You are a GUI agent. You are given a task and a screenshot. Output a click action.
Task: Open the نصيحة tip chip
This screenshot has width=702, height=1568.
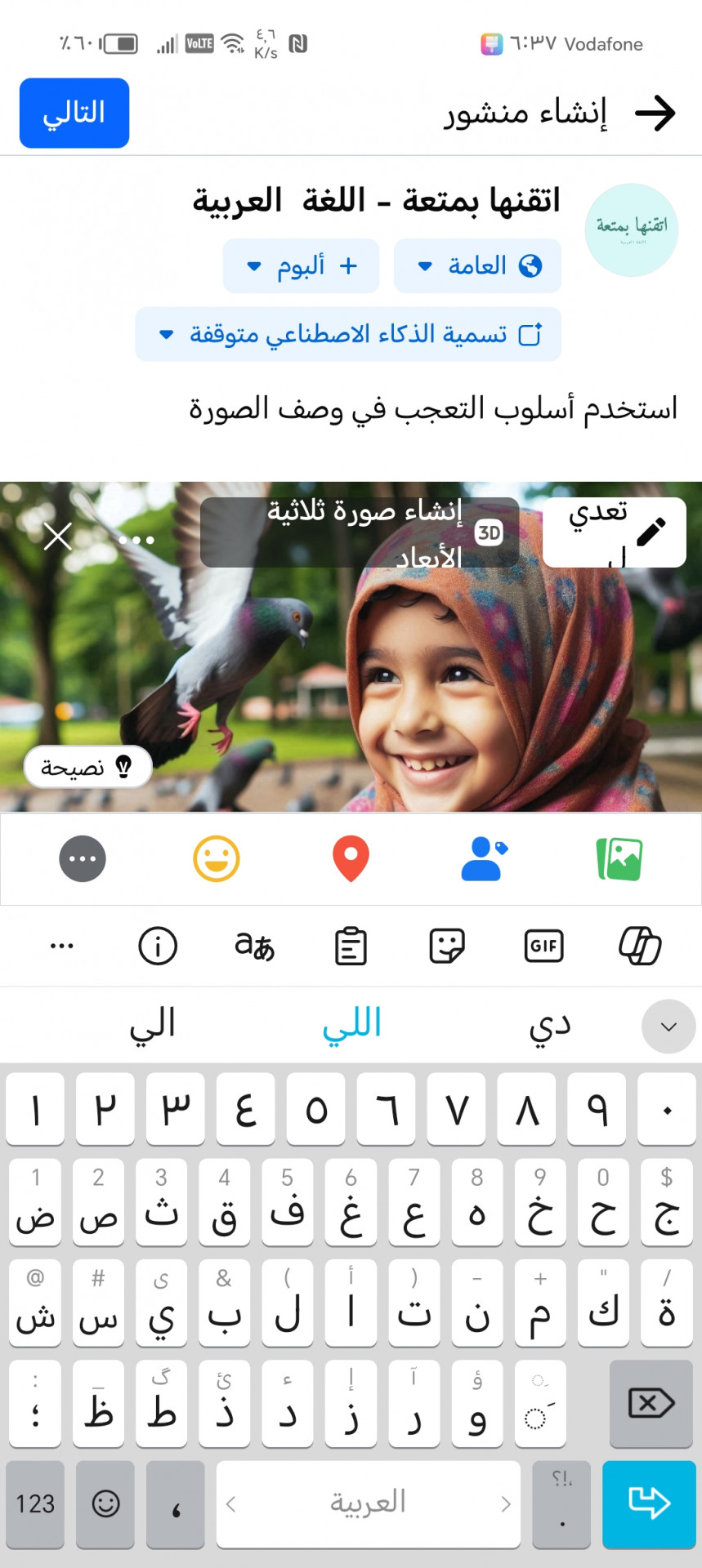pyautogui.click(x=87, y=767)
